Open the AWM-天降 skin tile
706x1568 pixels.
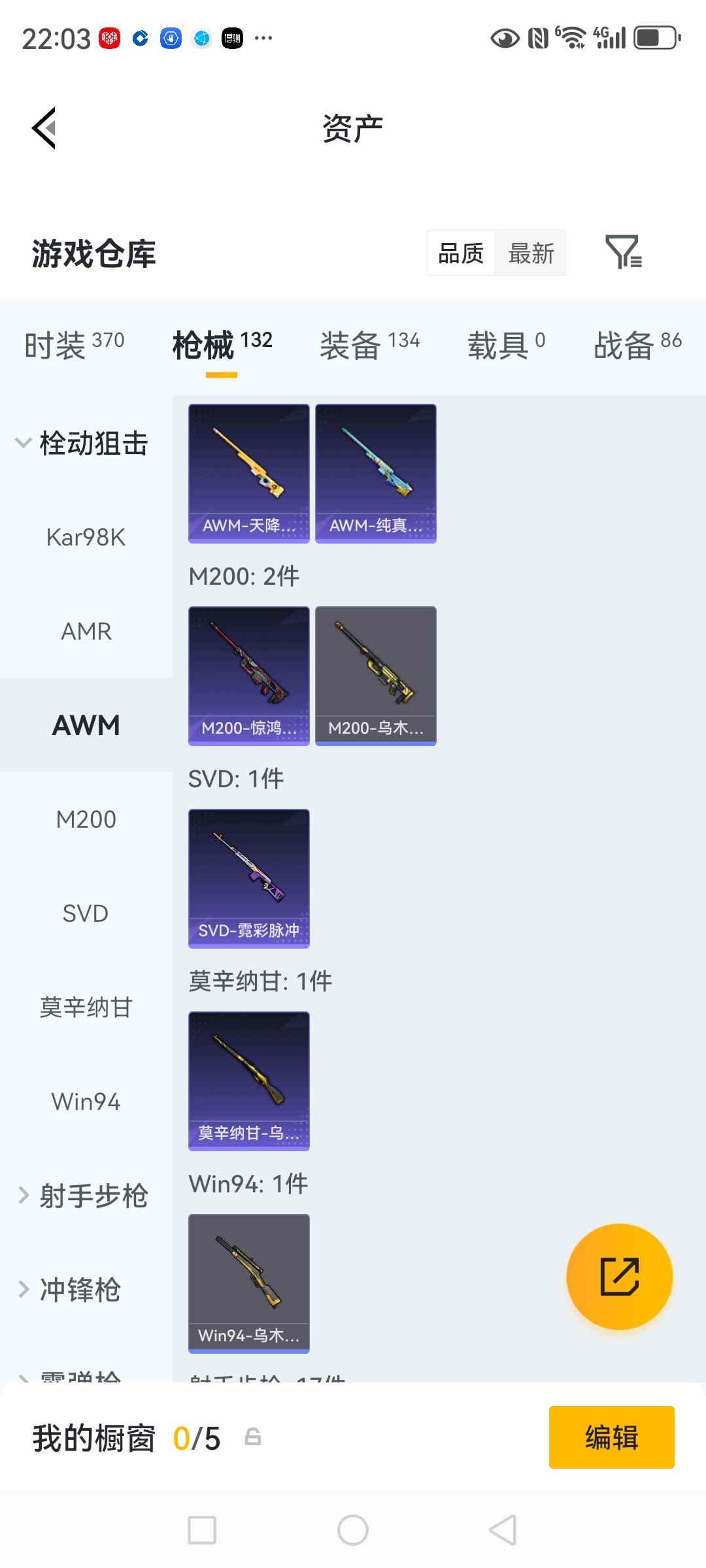pyautogui.click(x=249, y=474)
